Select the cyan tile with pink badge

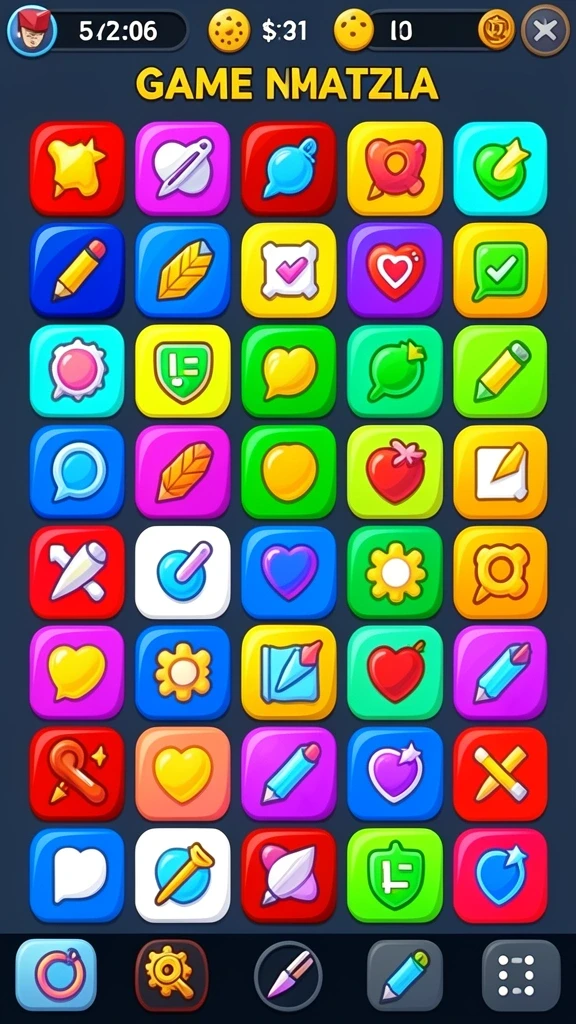pyautogui.click(x=77, y=371)
